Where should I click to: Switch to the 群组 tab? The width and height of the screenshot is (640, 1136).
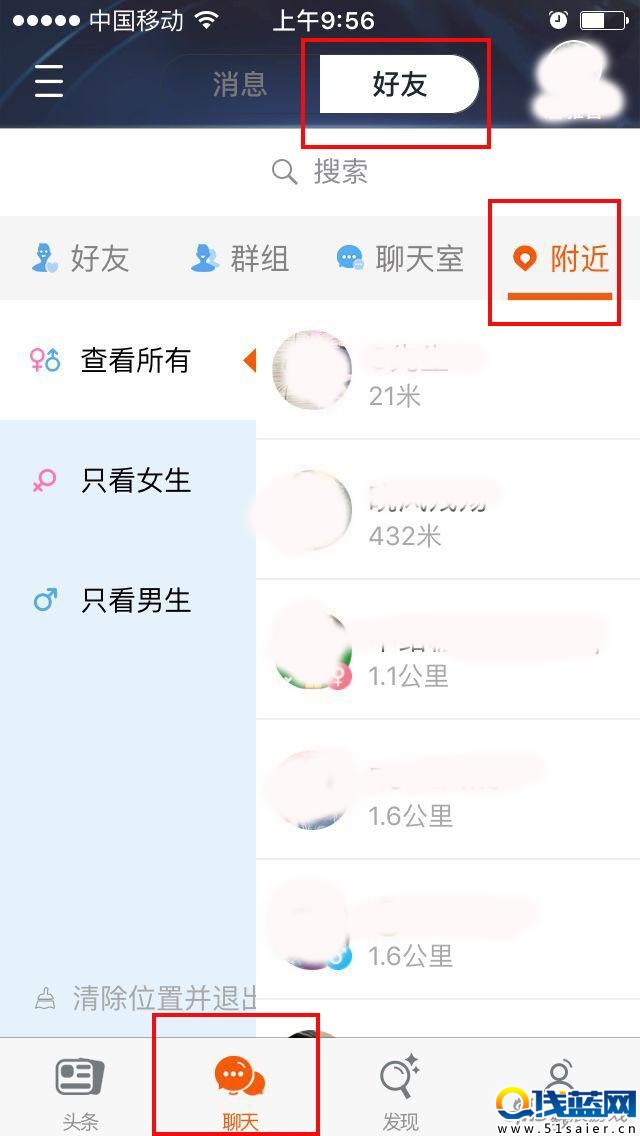240,259
